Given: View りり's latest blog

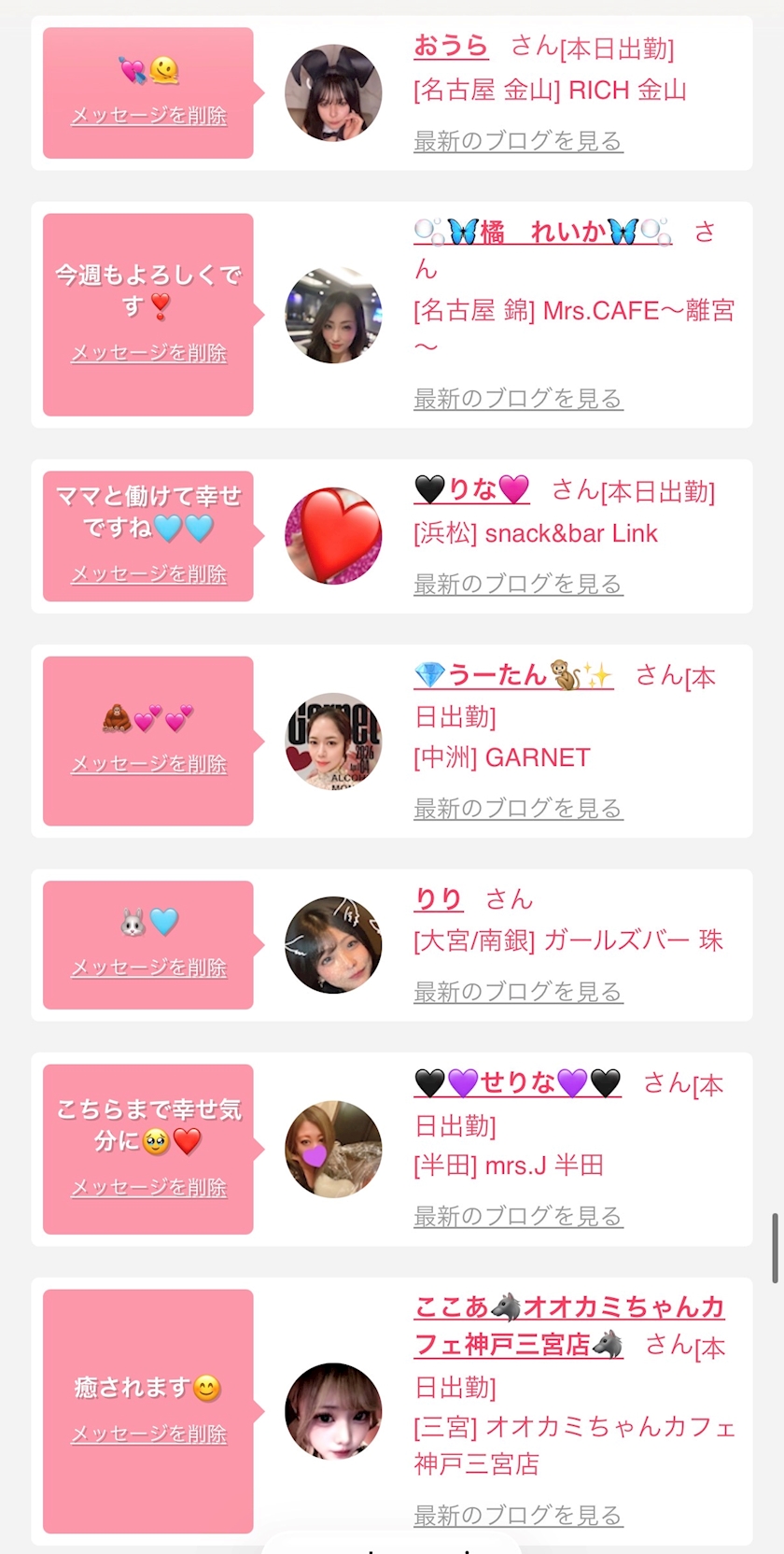Looking at the screenshot, I should click(518, 992).
